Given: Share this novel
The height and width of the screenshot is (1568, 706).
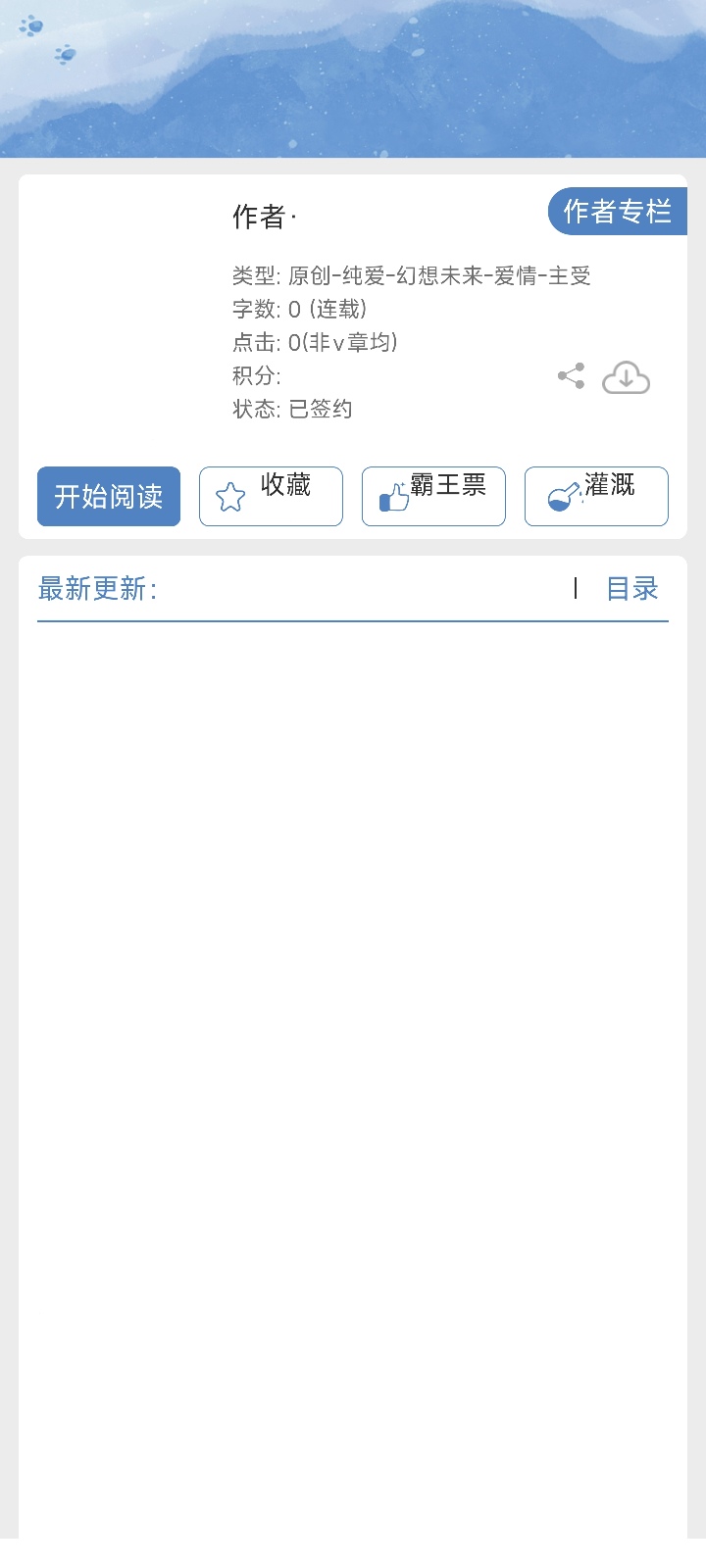Looking at the screenshot, I should click(571, 376).
